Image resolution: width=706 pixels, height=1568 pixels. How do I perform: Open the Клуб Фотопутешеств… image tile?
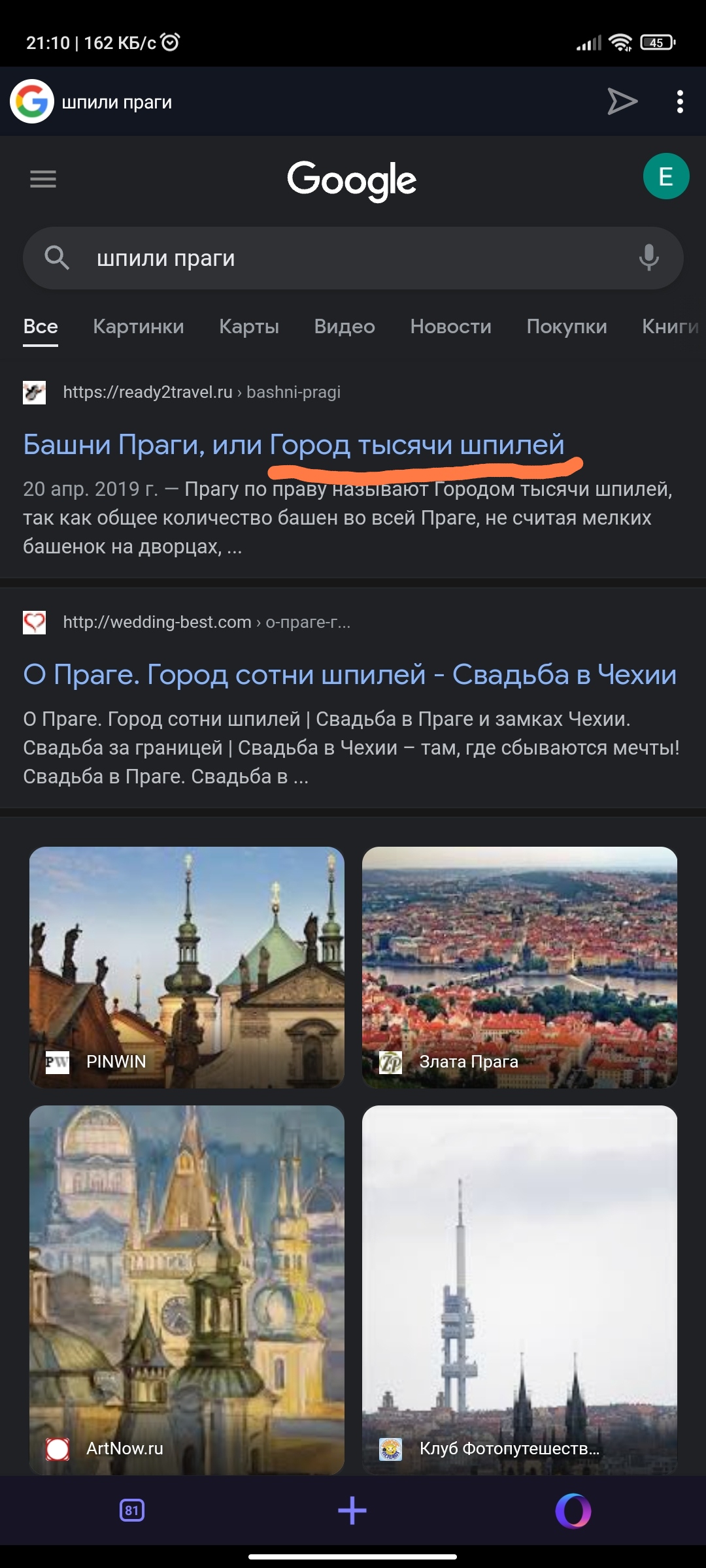coord(520,1290)
